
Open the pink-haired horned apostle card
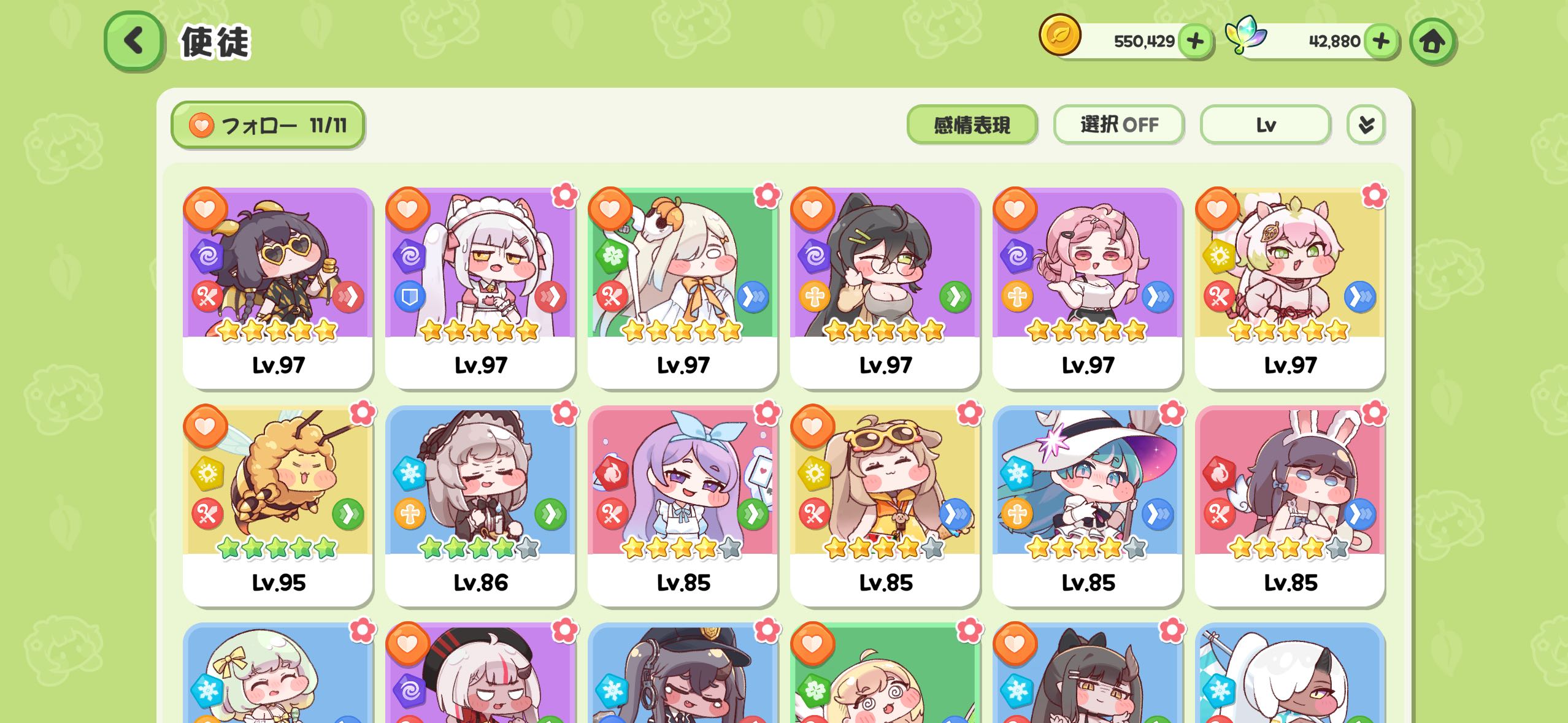tap(1088, 288)
